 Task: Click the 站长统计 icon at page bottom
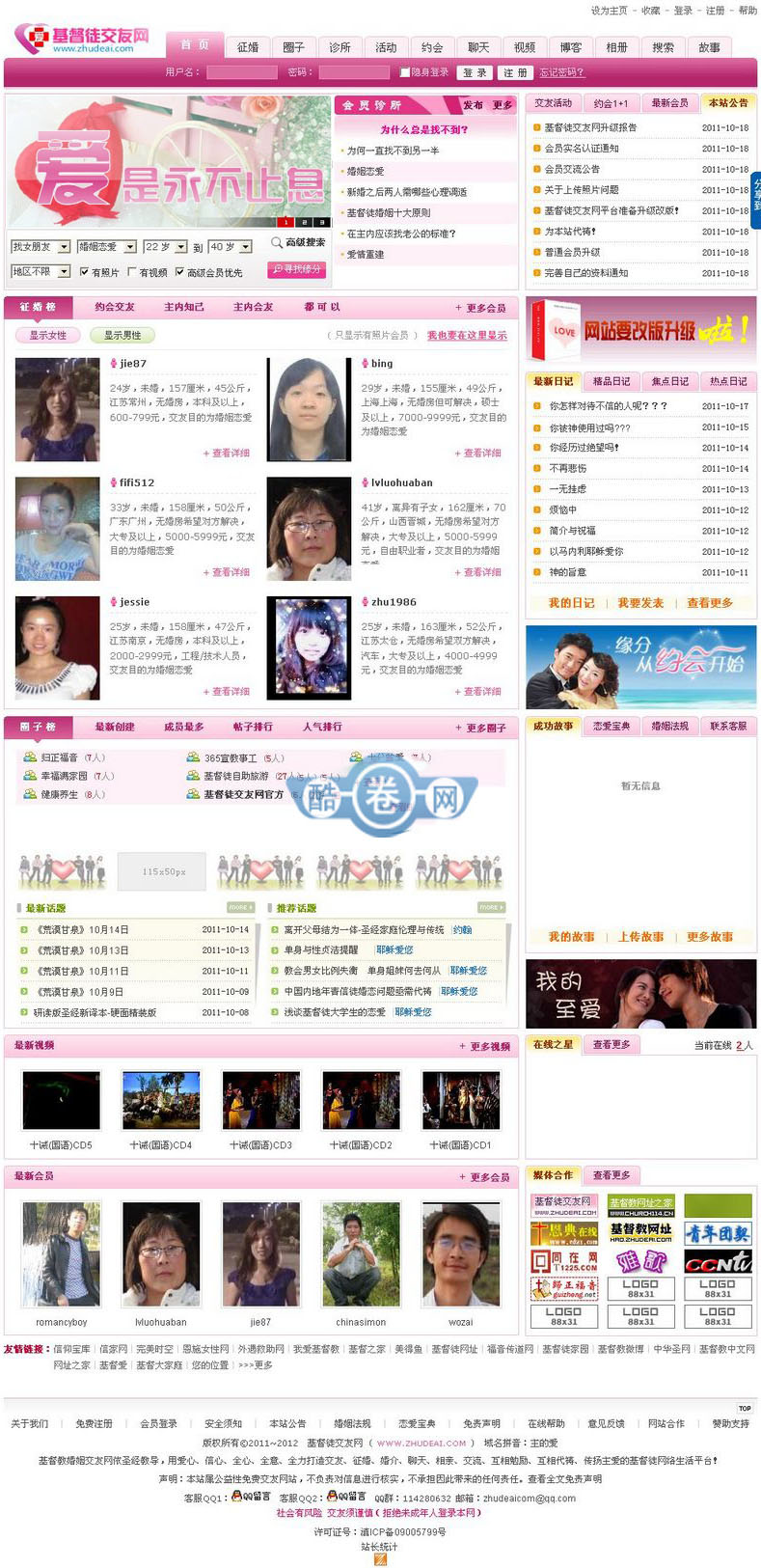[380, 1561]
